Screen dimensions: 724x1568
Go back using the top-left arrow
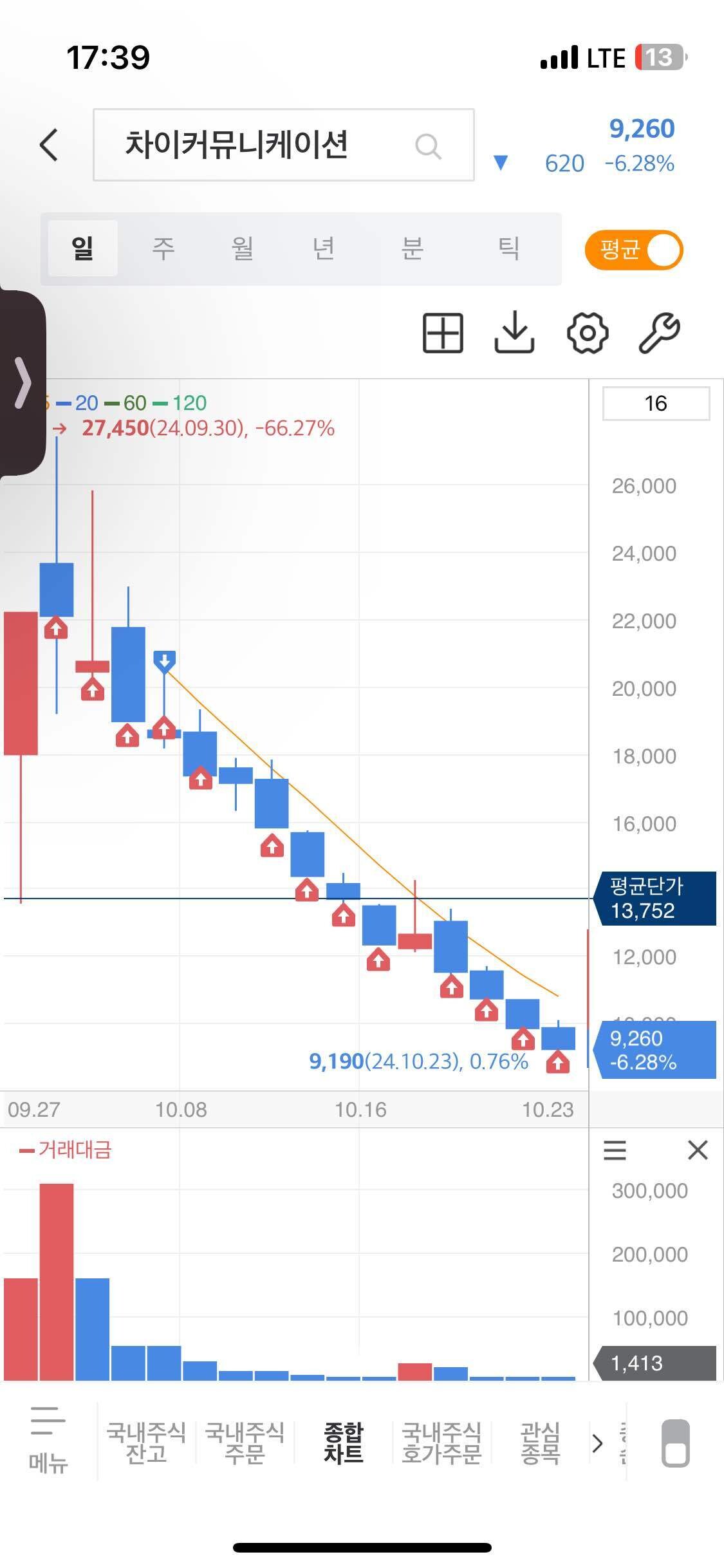49,144
